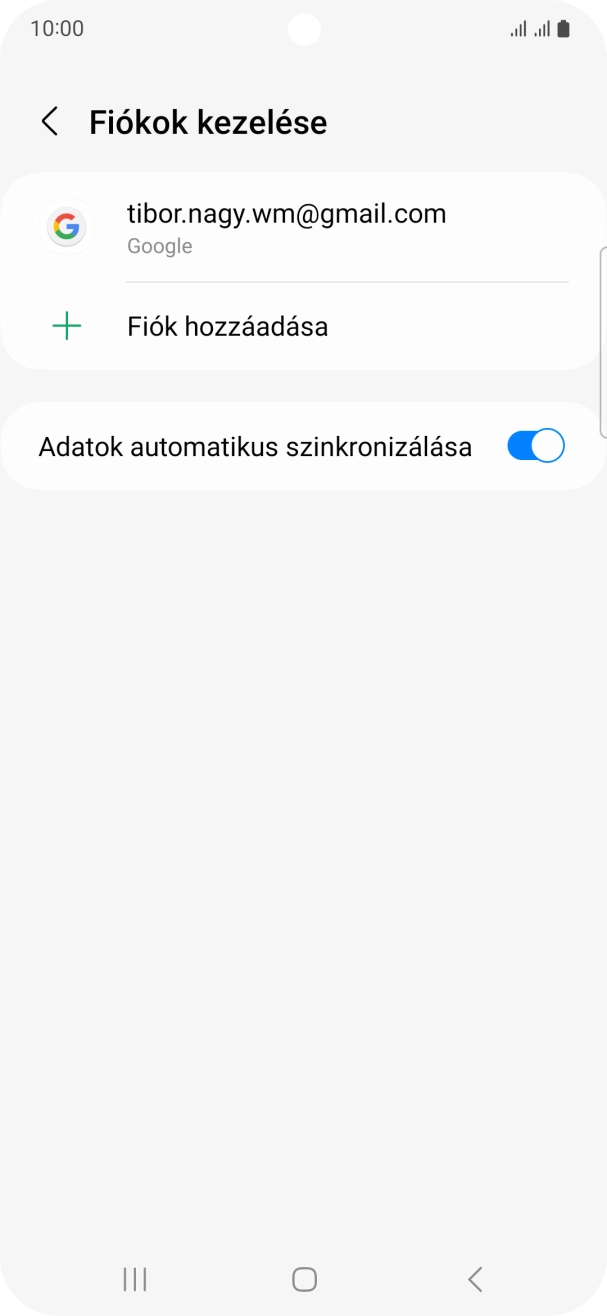Go back from Fiókok kezelése
607x1316 pixels.
49,122
